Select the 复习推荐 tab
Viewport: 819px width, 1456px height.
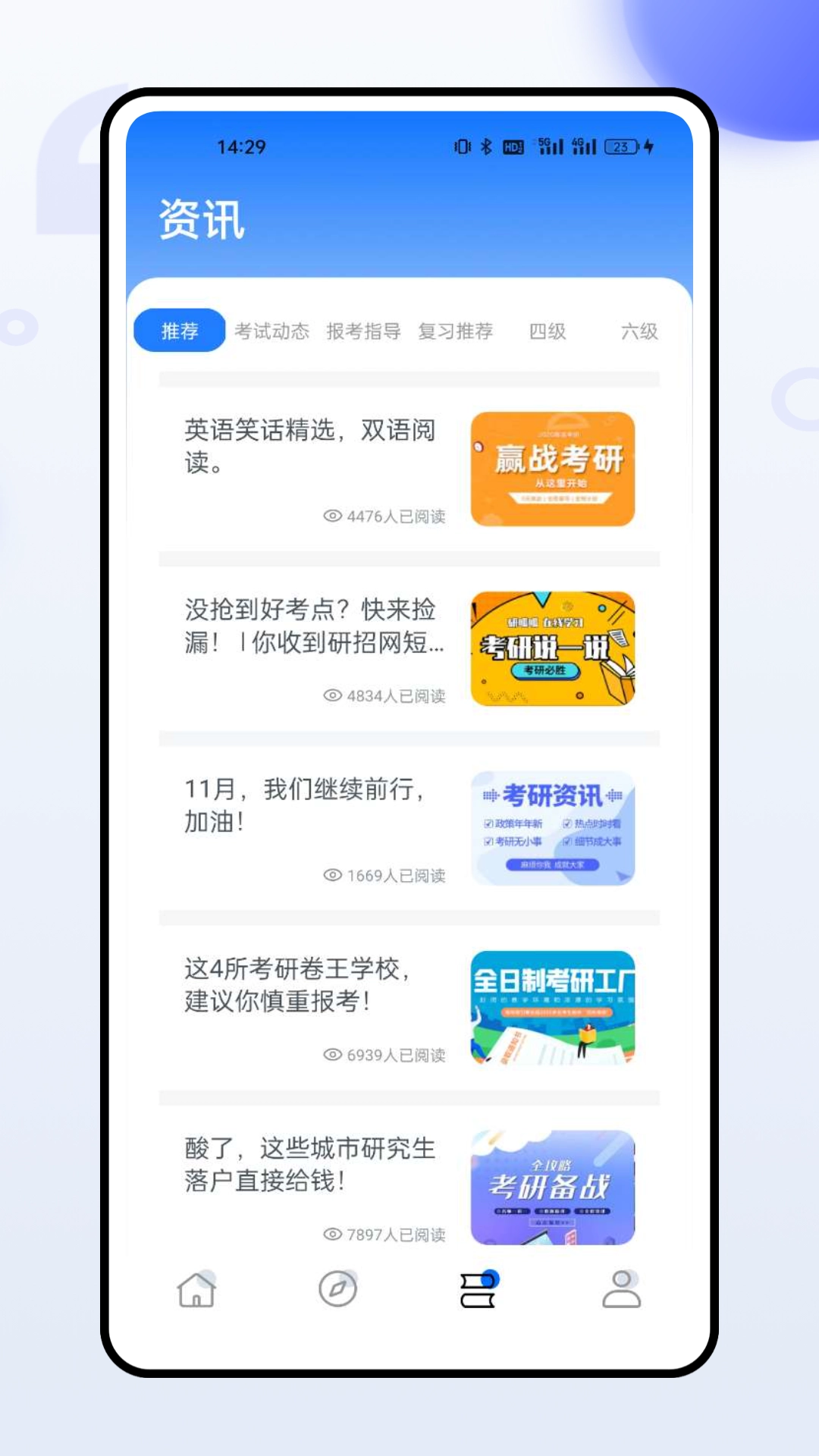tap(456, 331)
